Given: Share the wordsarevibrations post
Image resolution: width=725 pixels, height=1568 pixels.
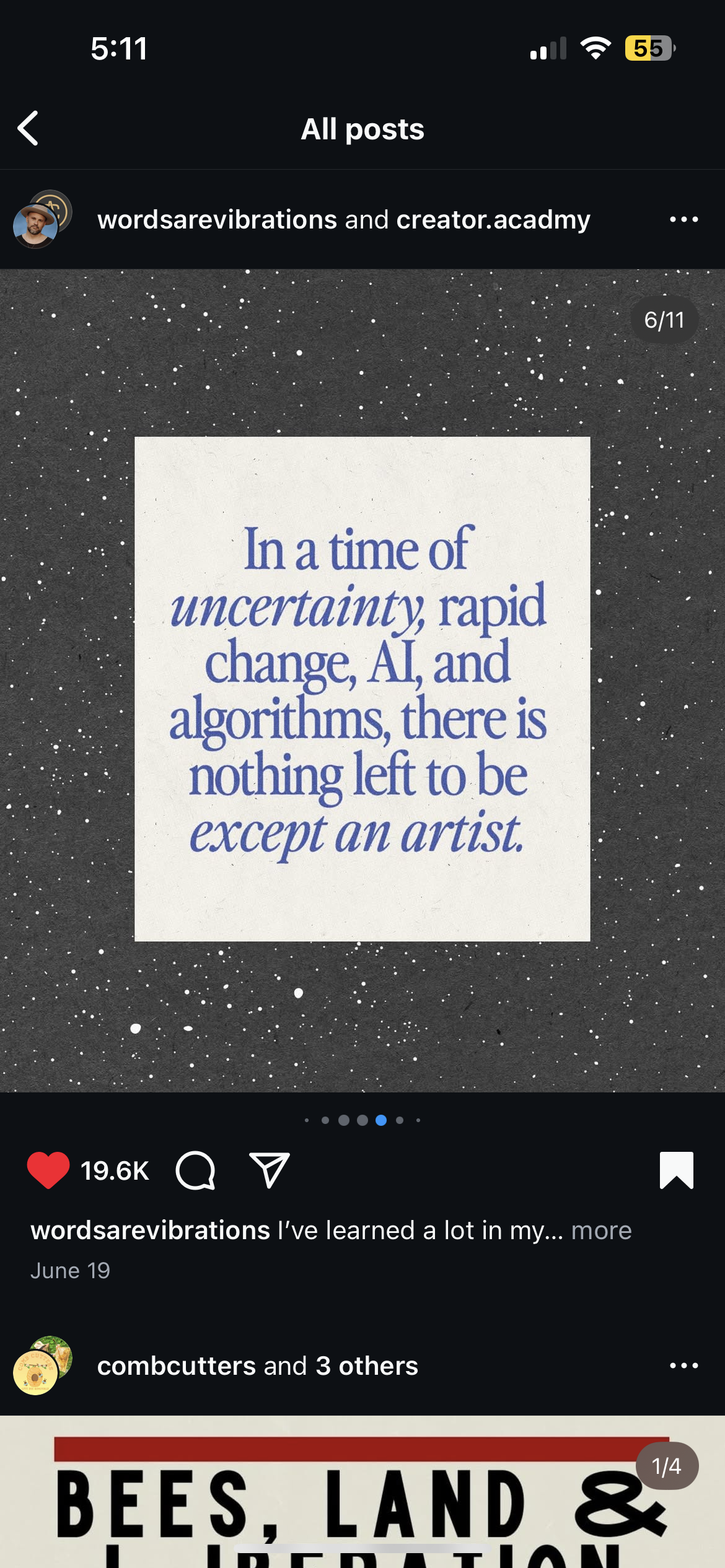Looking at the screenshot, I should point(270,1170).
